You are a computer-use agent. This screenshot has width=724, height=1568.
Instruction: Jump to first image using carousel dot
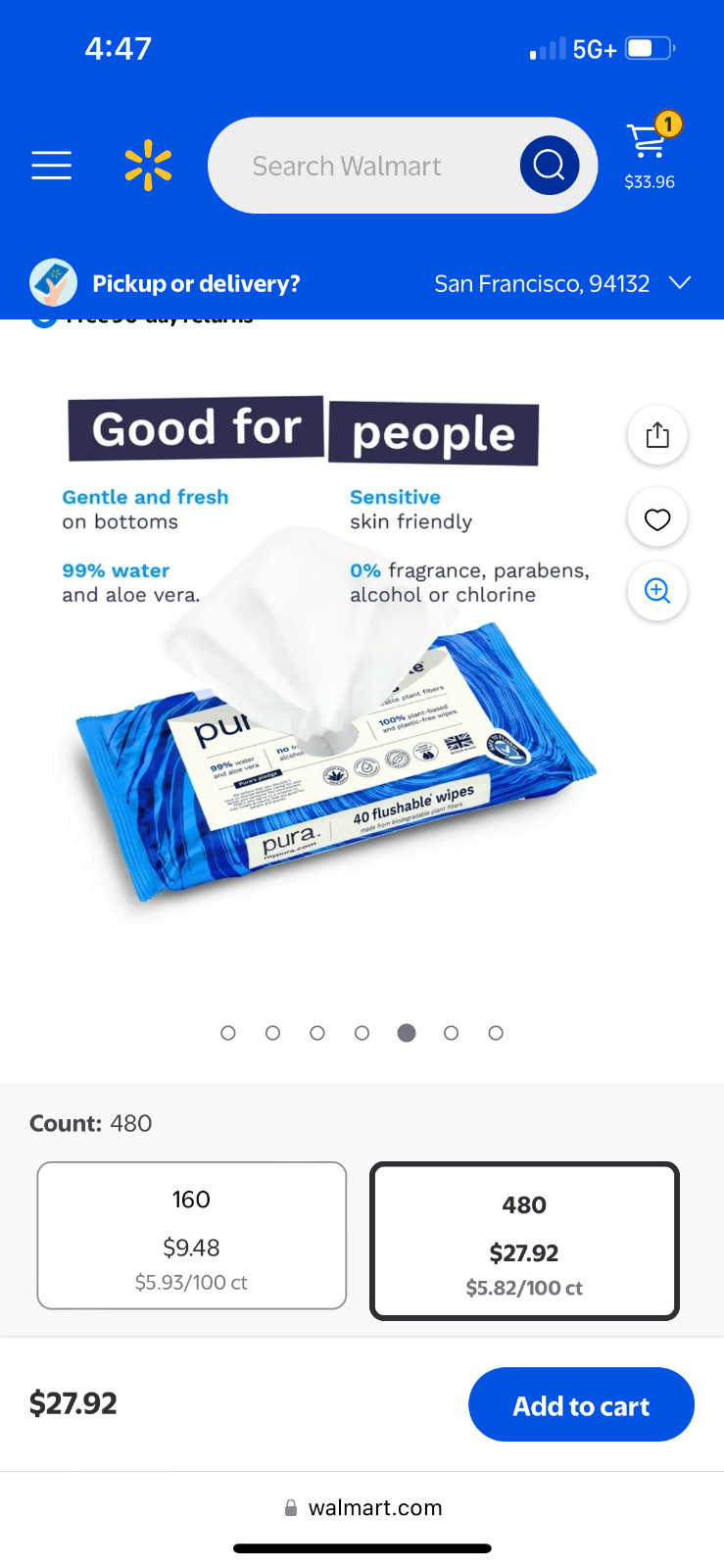point(228,1033)
